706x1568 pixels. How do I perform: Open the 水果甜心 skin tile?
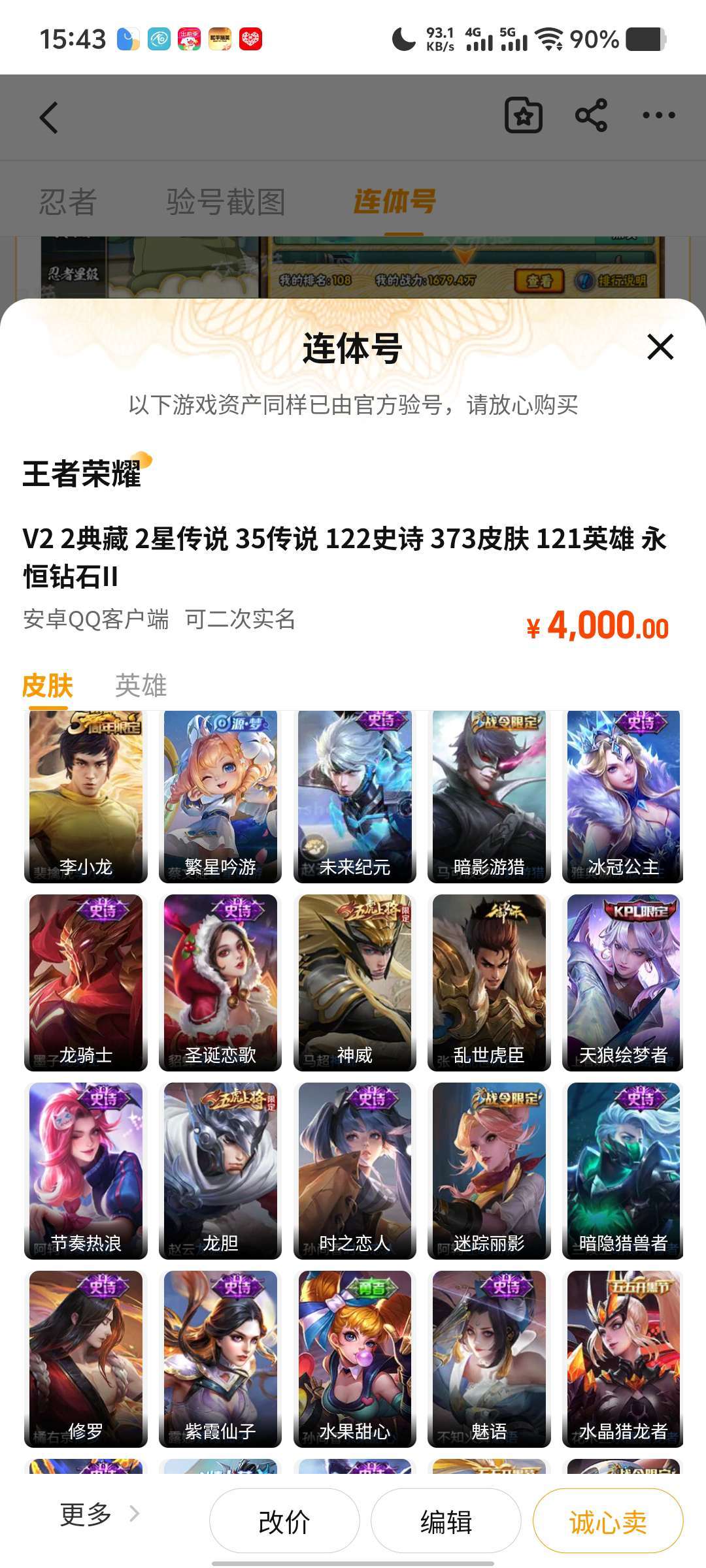click(x=354, y=1358)
